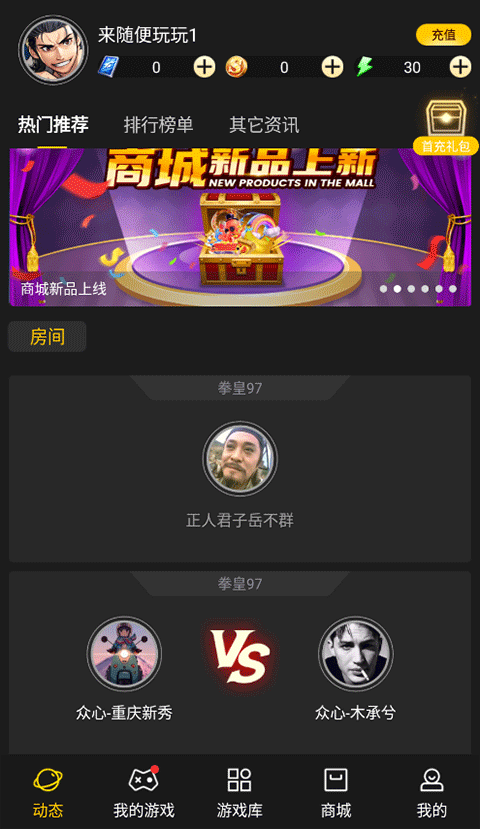
Task: Open the 我的 profile tab
Action: (x=431, y=792)
